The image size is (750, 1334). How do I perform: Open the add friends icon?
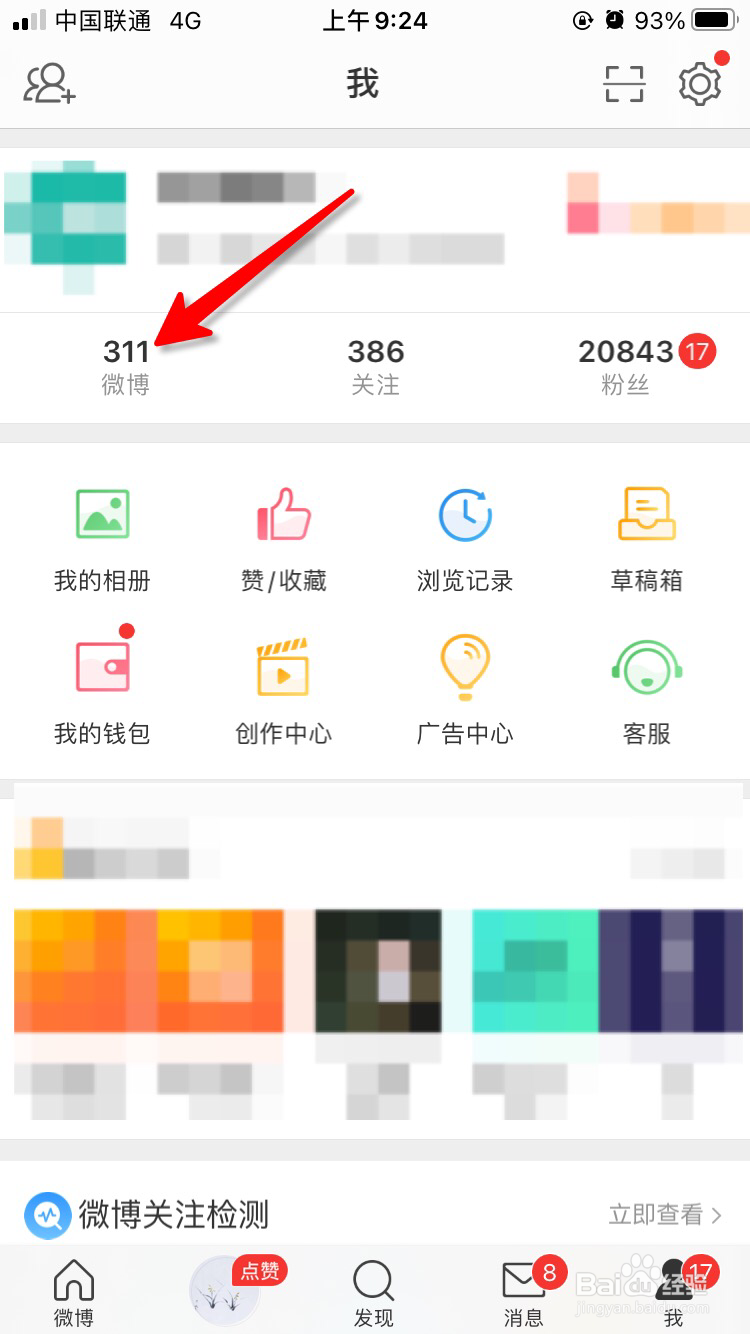47,84
